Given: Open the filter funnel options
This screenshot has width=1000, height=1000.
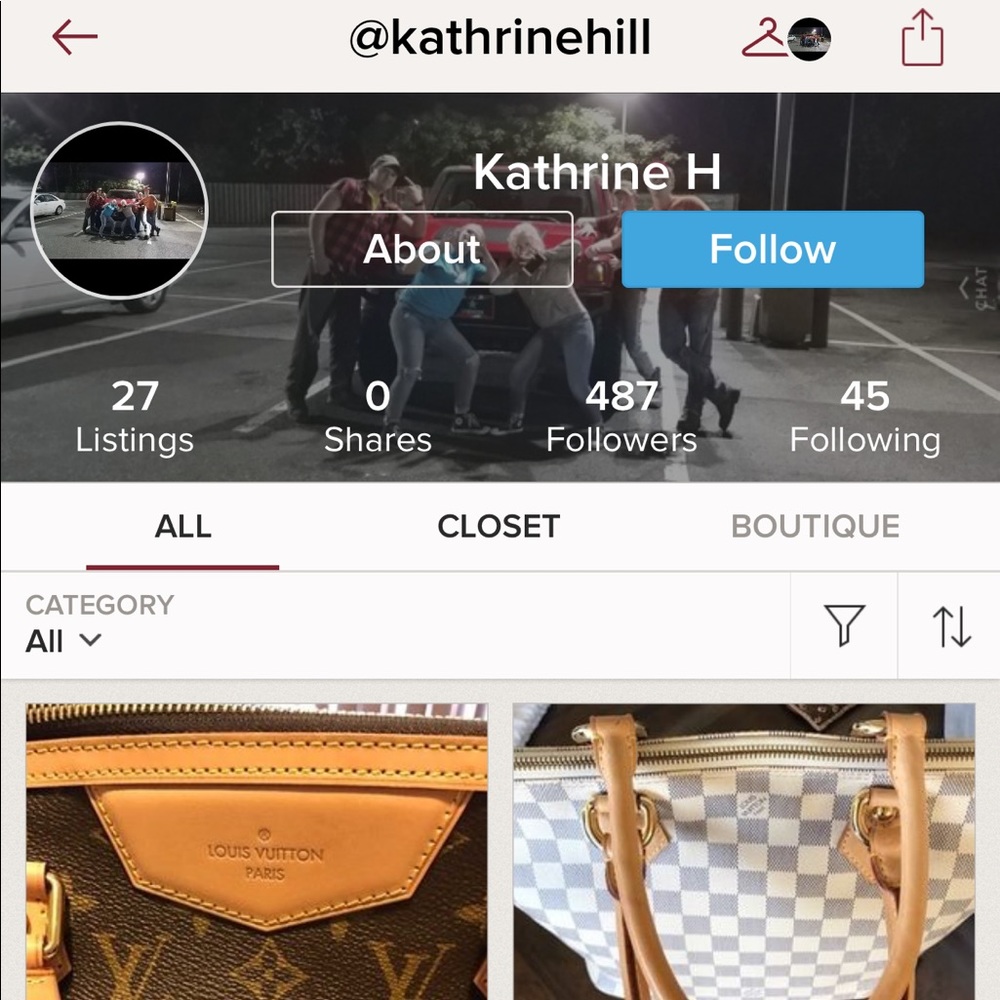Looking at the screenshot, I should point(844,626).
